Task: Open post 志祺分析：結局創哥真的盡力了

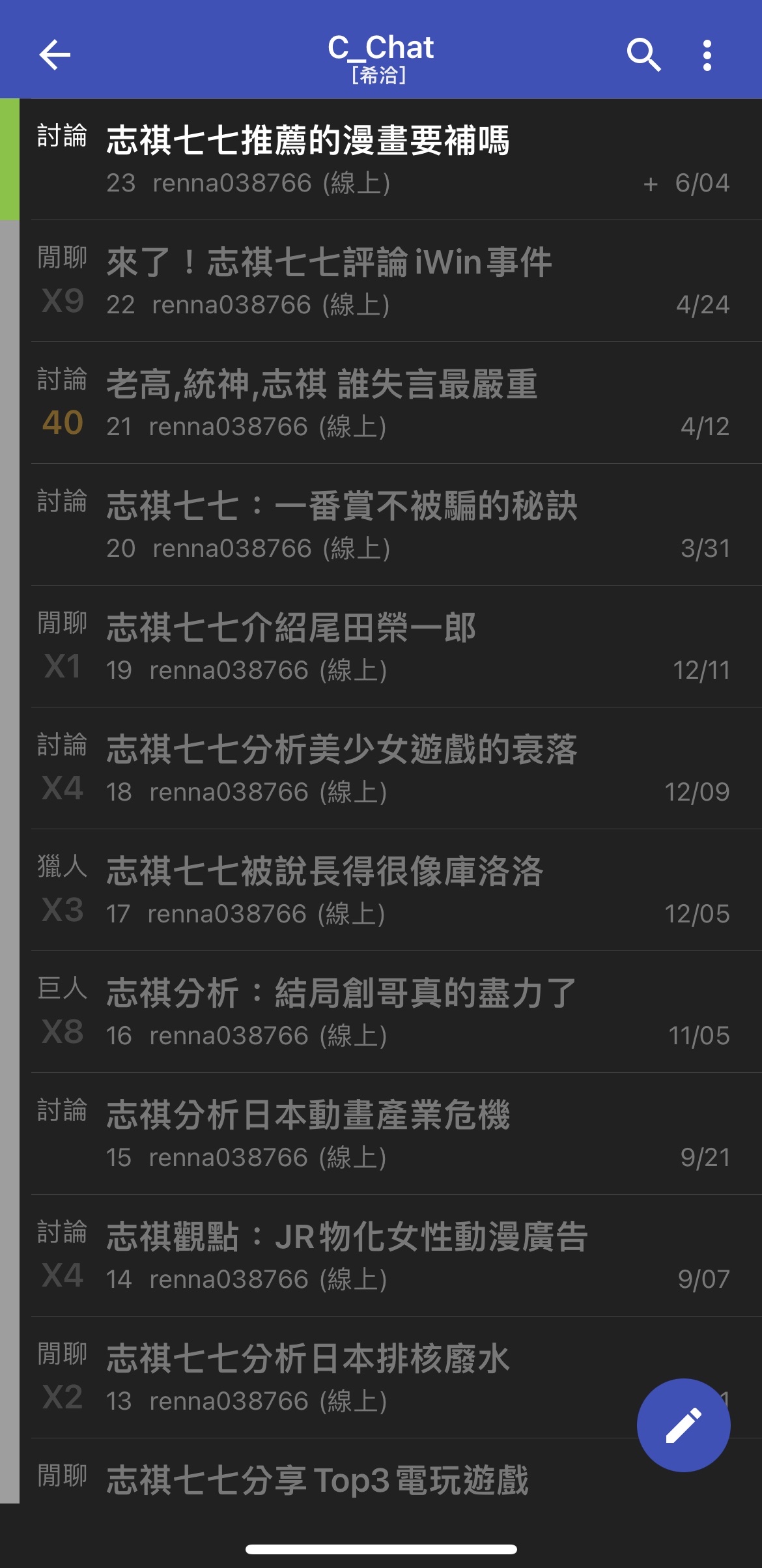Action: [391, 1012]
